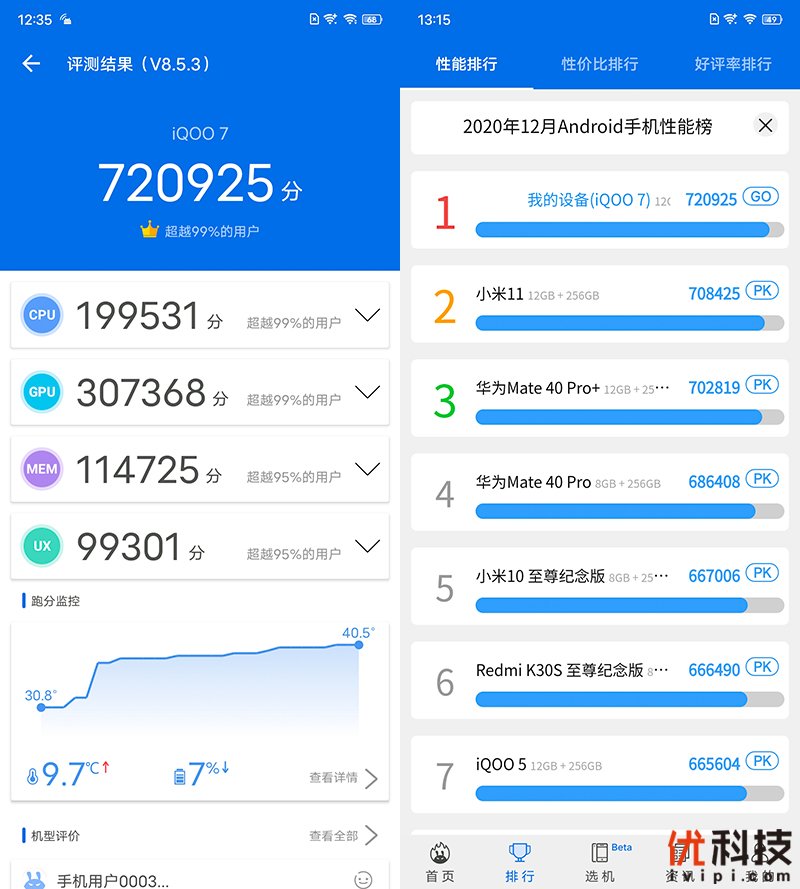
Task: Expand the MEM score details
Action: point(367,469)
